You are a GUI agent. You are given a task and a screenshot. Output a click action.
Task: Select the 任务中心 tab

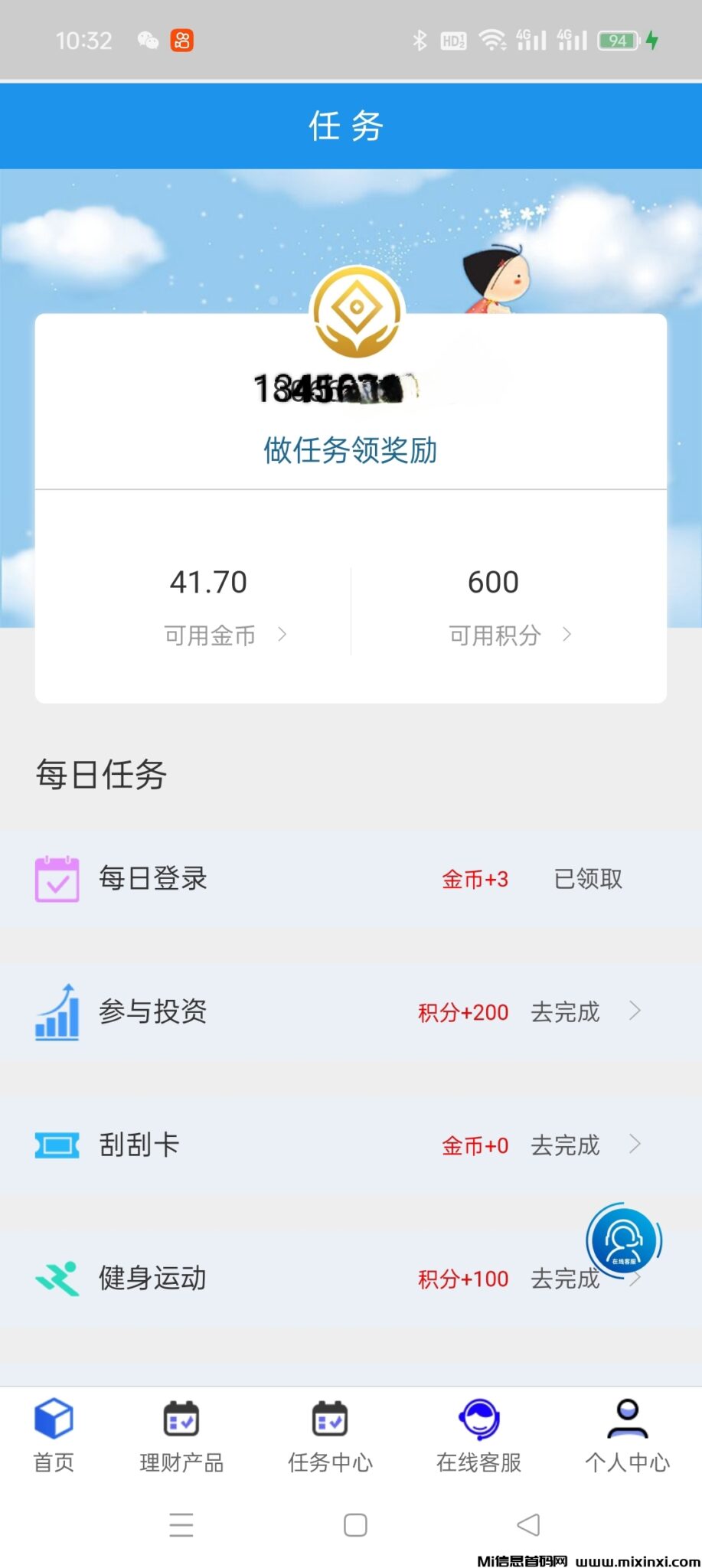[330, 1436]
